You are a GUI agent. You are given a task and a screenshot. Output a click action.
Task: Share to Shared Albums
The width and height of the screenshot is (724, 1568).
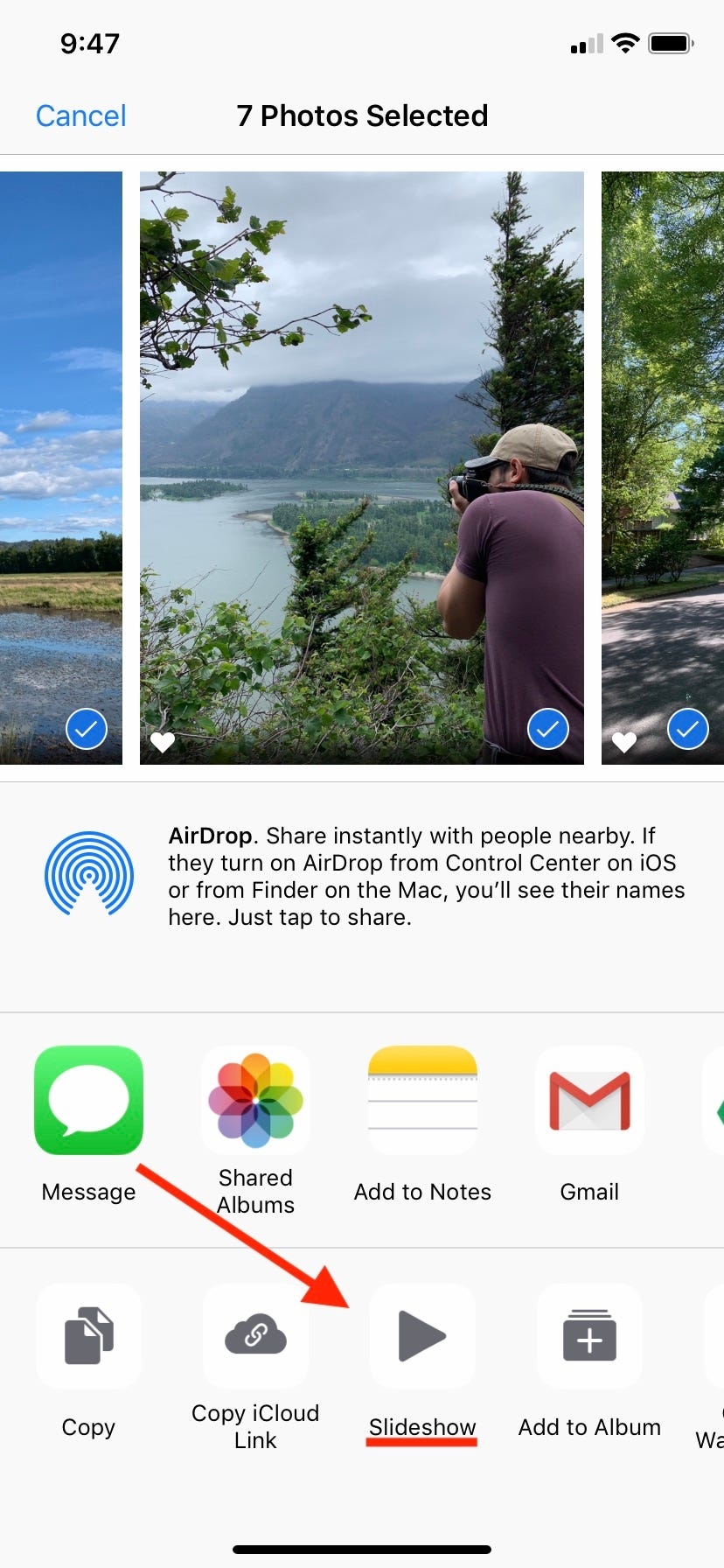[x=255, y=1101]
